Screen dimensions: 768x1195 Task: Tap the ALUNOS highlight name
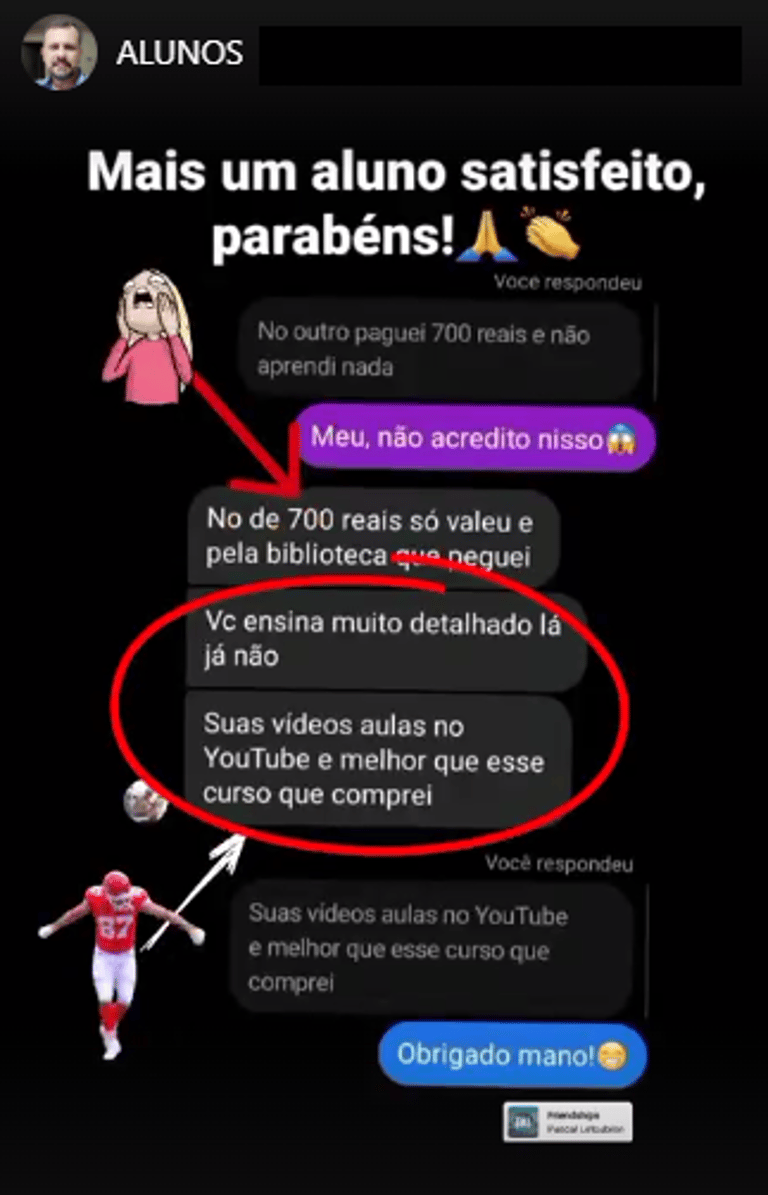pyautogui.click(x=179, y=53)
